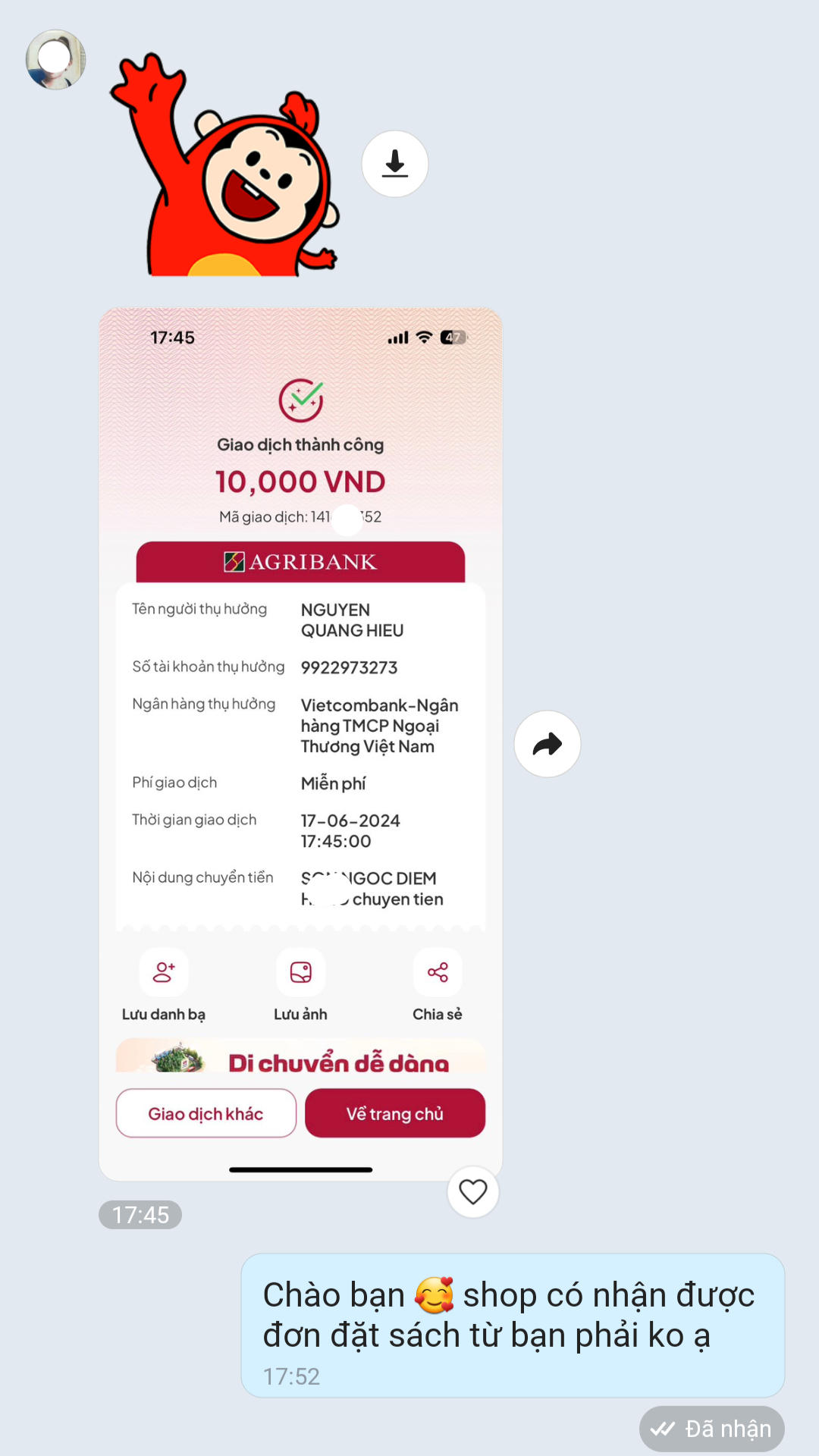819x1456 pixels.
Task: React with a heart to the image
Action: pyautogui.click(x=472, y=1191)
